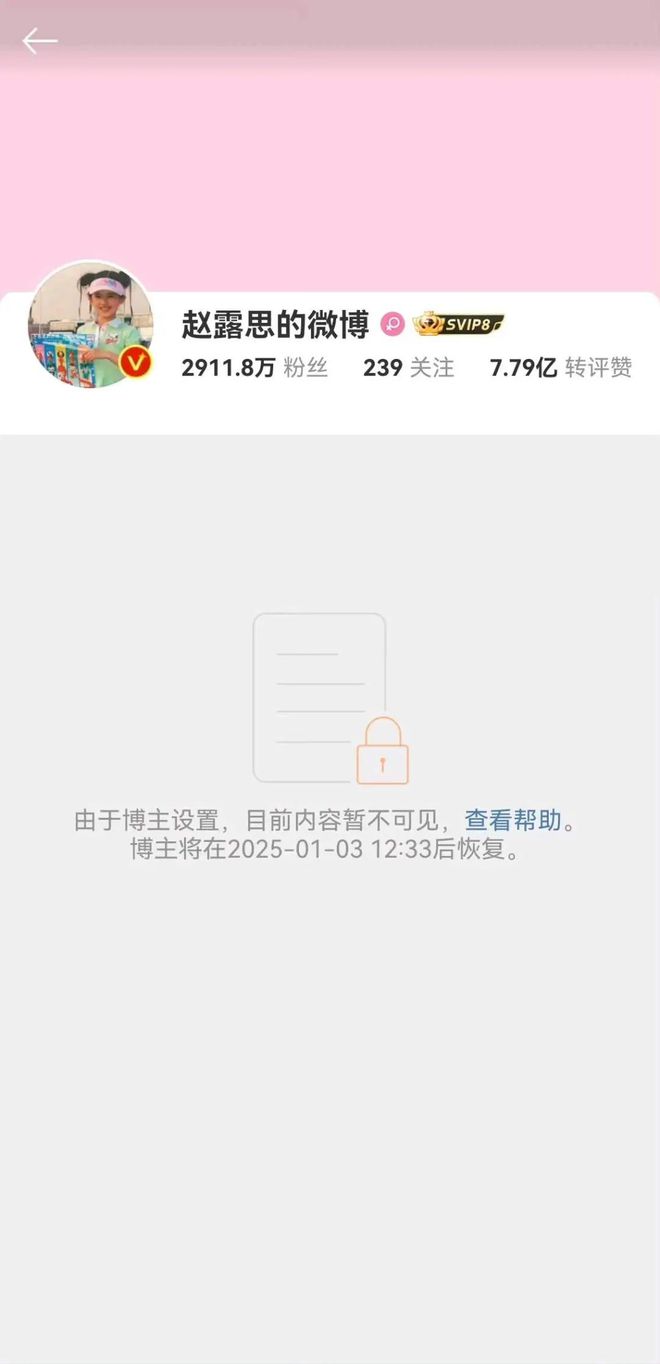
Task: Open the 查看帮助 help link
Action: click(x=513, y=821)
